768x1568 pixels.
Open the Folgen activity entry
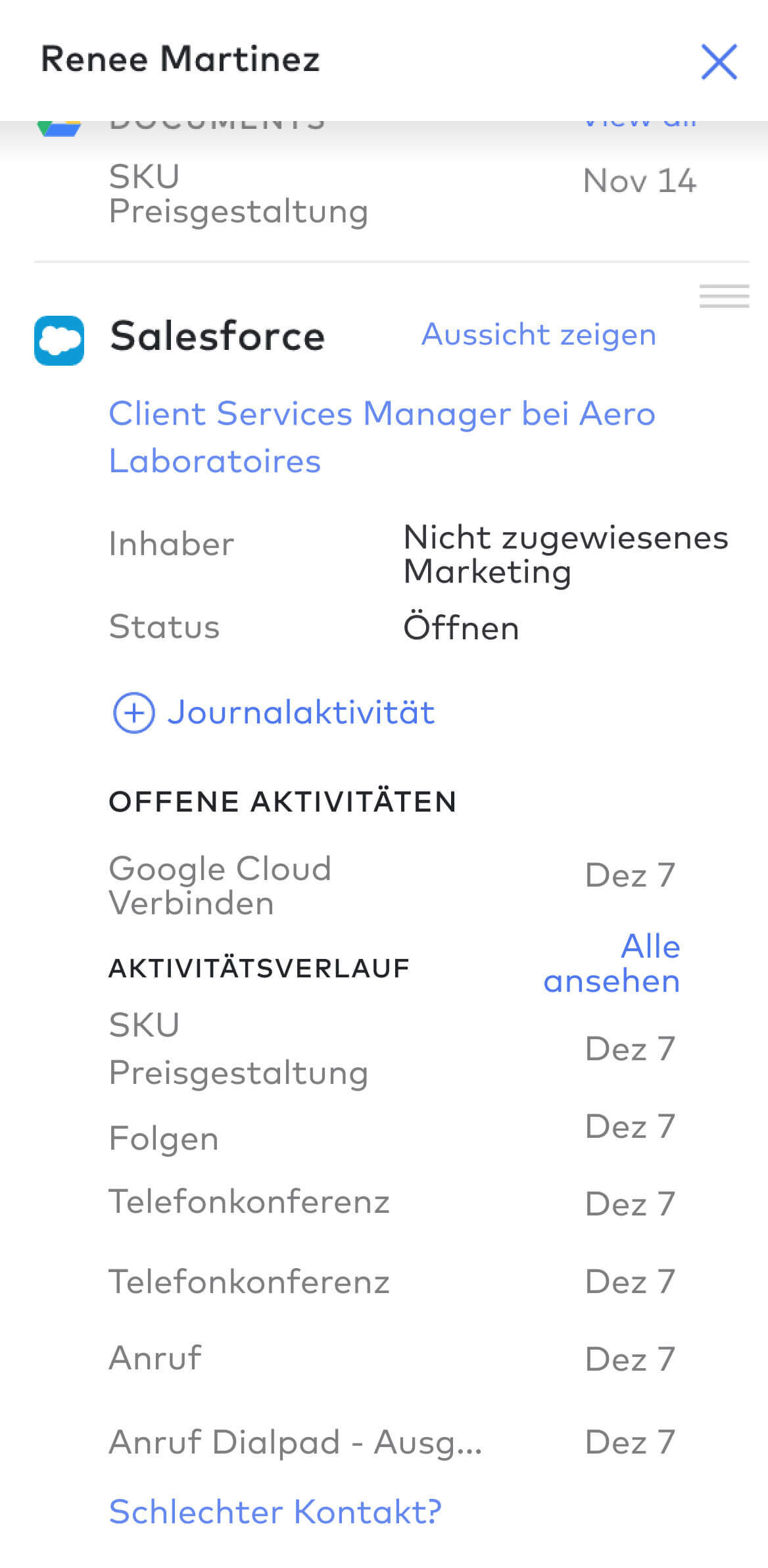pyautogui.click(x=392, y=1138)
